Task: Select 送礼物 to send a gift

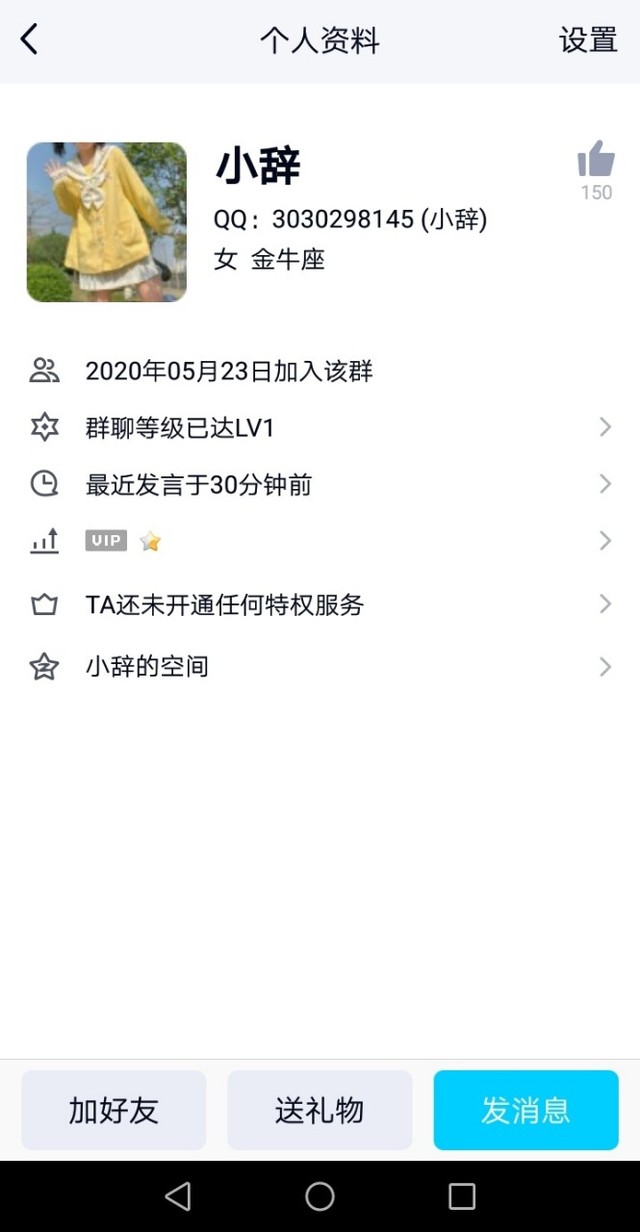Action: click(x=320, y=1110)
